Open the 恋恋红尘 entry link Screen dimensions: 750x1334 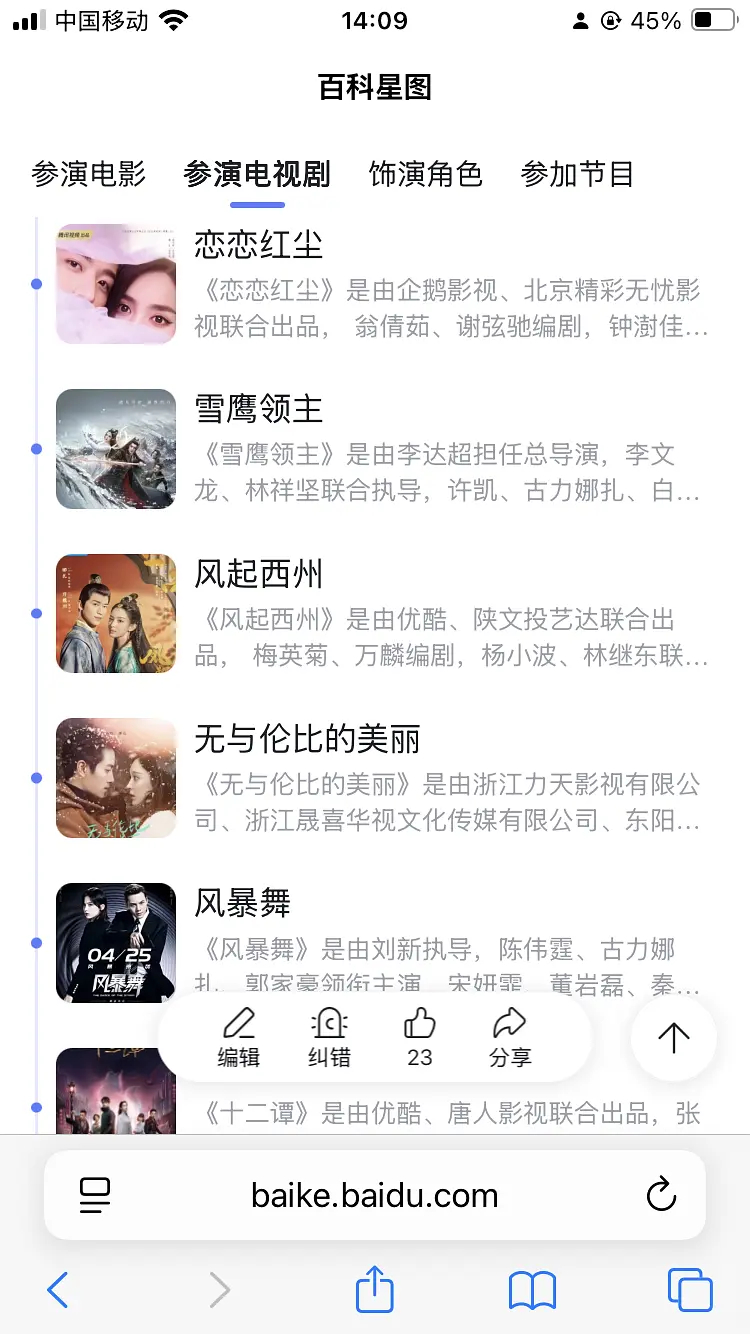point(258,245)
